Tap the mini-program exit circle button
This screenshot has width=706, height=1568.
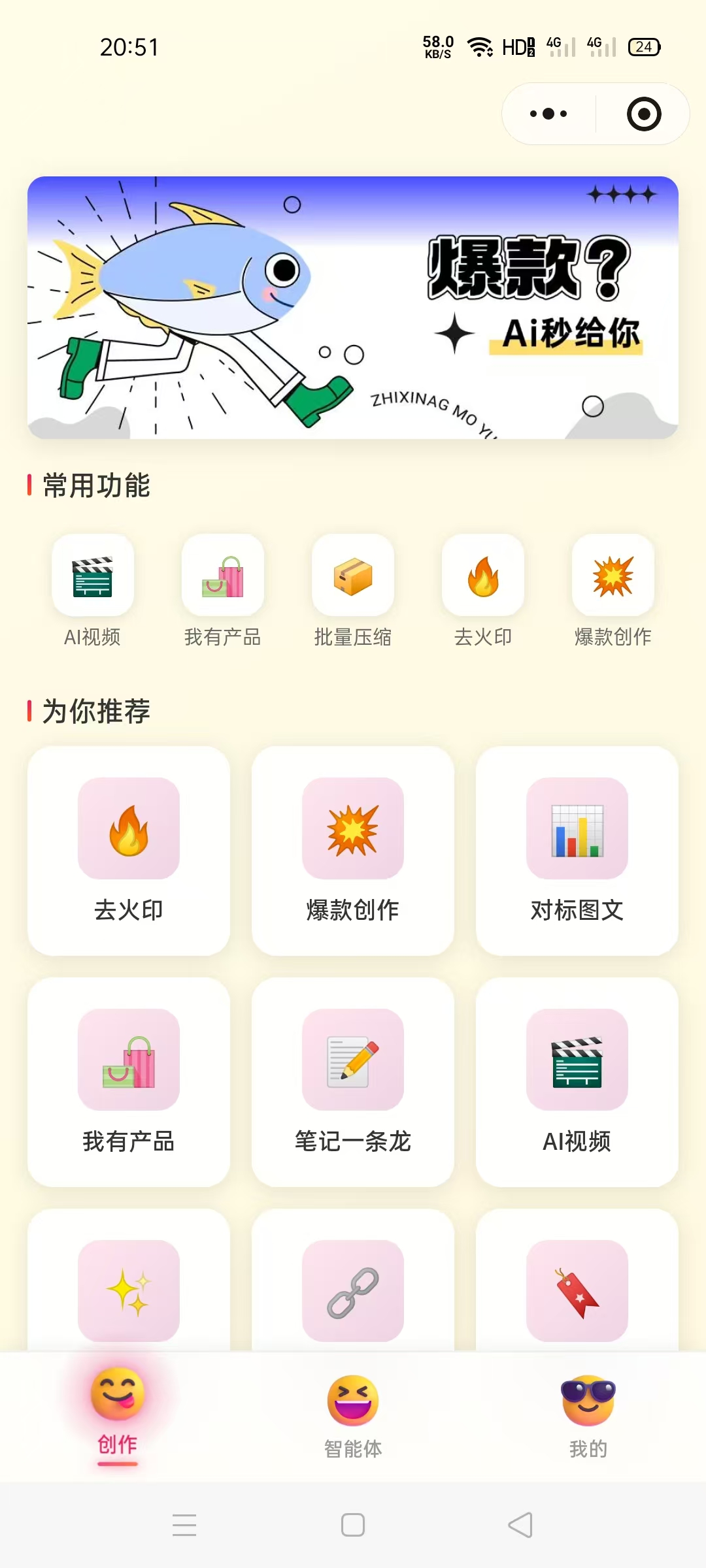[x=643, y=113]
